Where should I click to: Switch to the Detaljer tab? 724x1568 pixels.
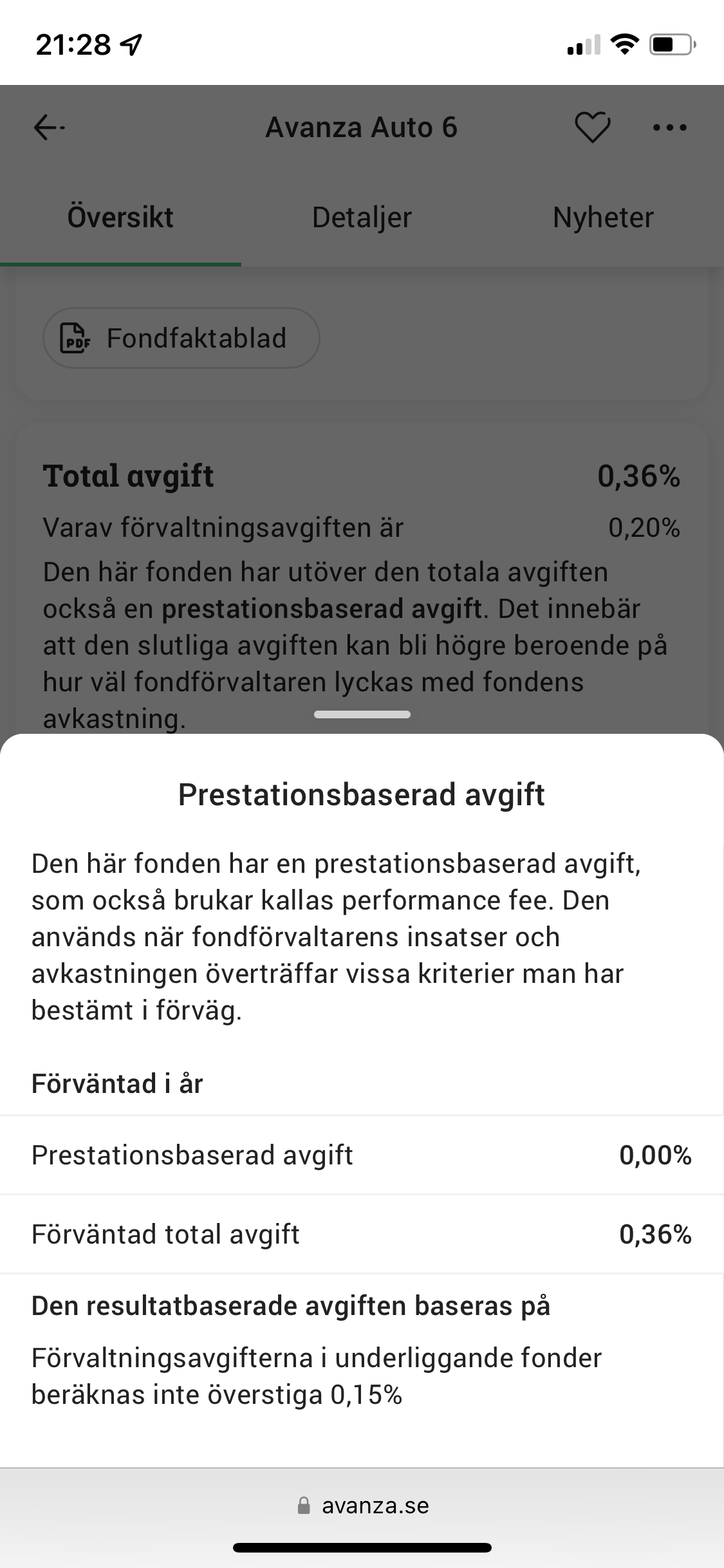point(362,218)
